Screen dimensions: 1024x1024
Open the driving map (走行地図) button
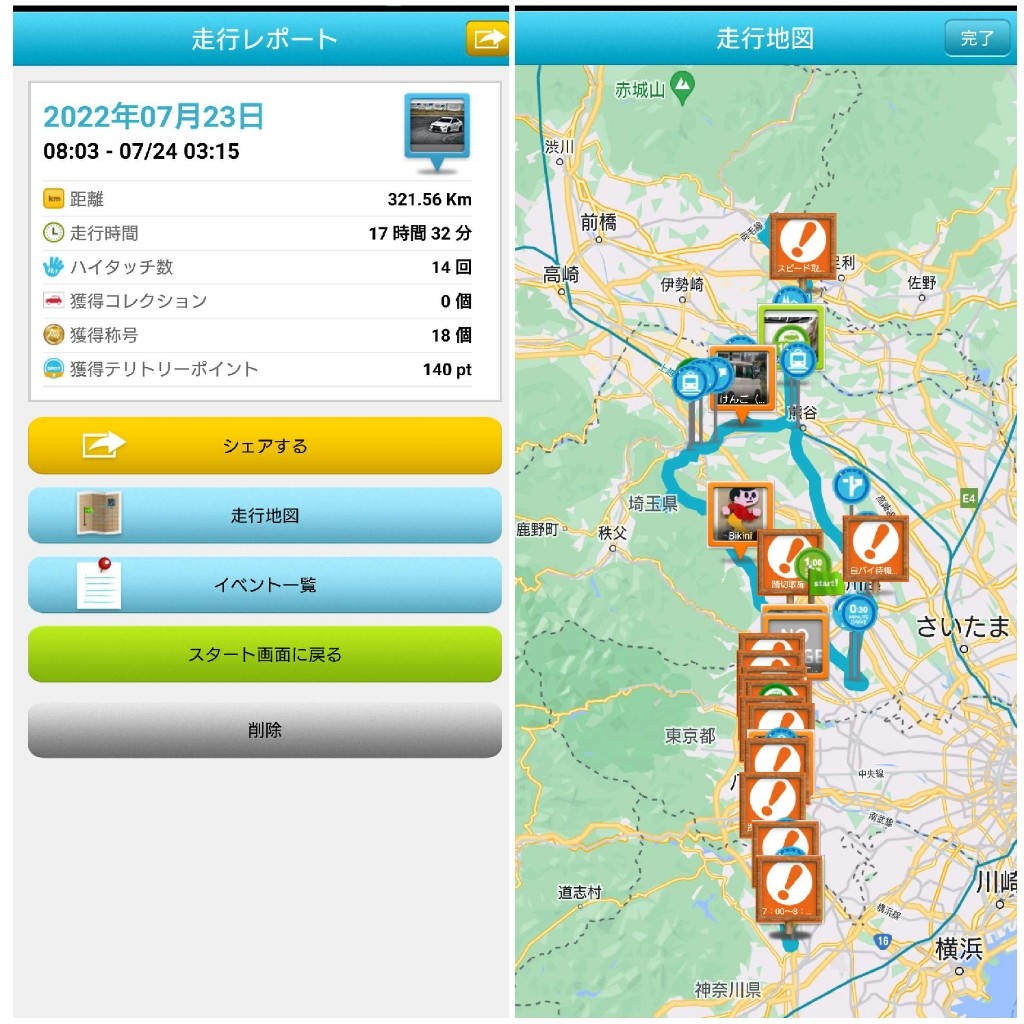(x=265, y=516)
